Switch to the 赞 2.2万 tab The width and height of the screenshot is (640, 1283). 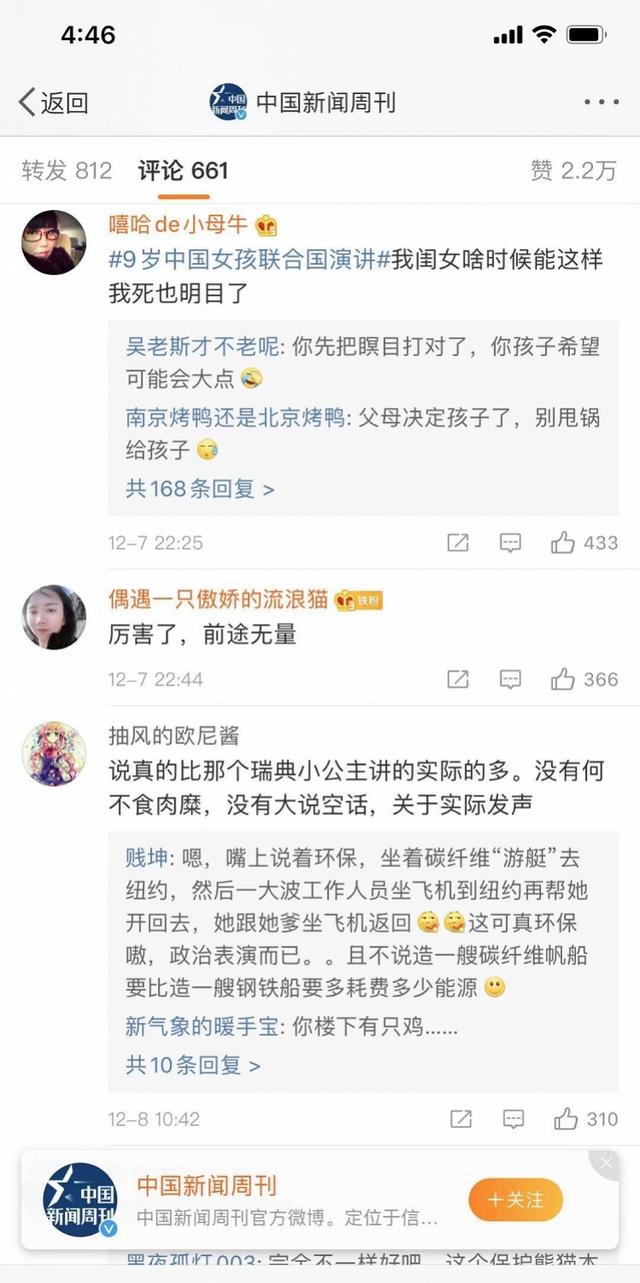point(573,171)
